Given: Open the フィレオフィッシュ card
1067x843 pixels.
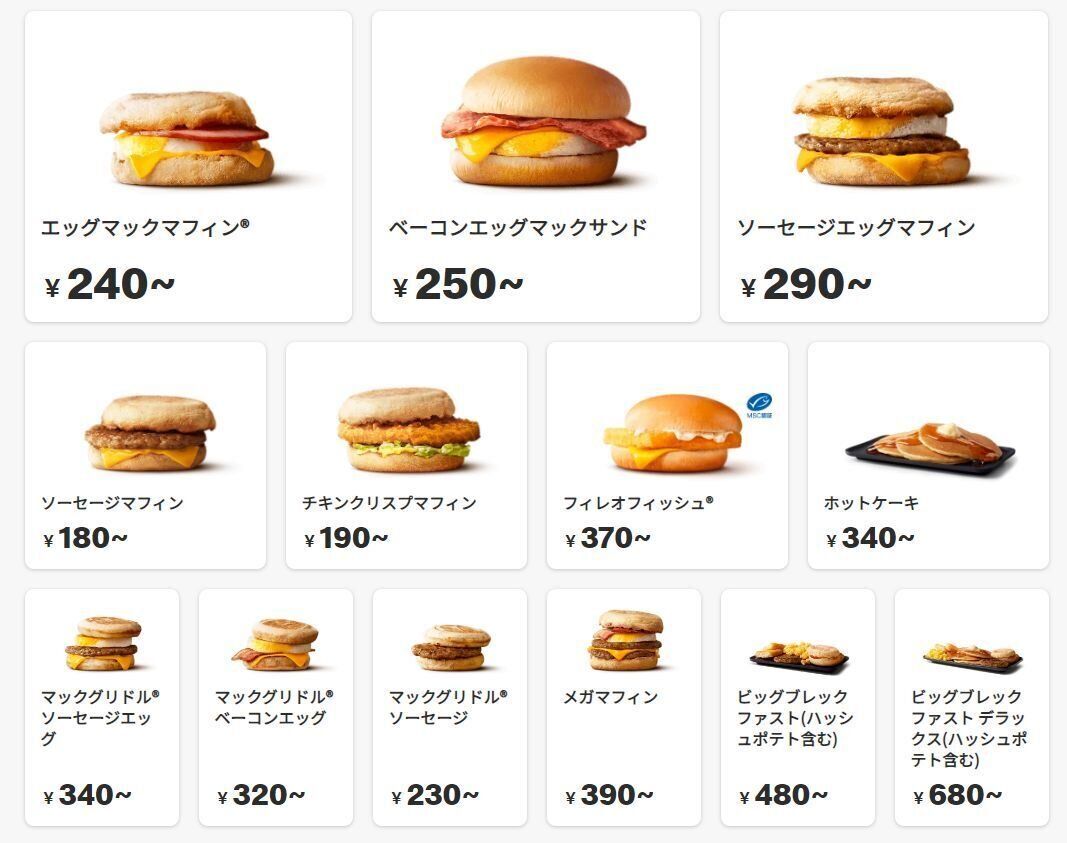Looking at the screenshot, I should click(667, 455).
